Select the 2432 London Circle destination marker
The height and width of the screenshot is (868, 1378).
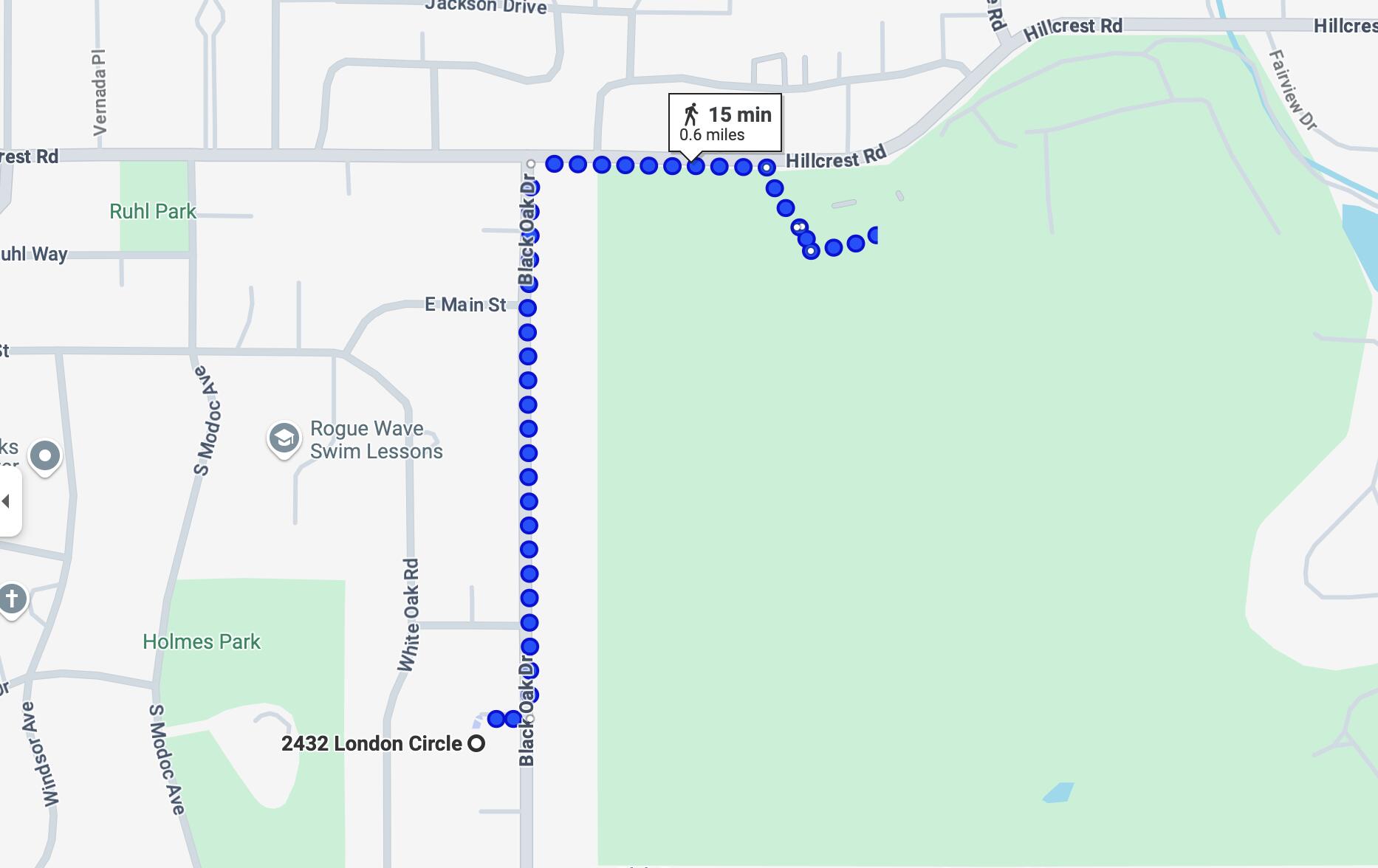[476, 743]
